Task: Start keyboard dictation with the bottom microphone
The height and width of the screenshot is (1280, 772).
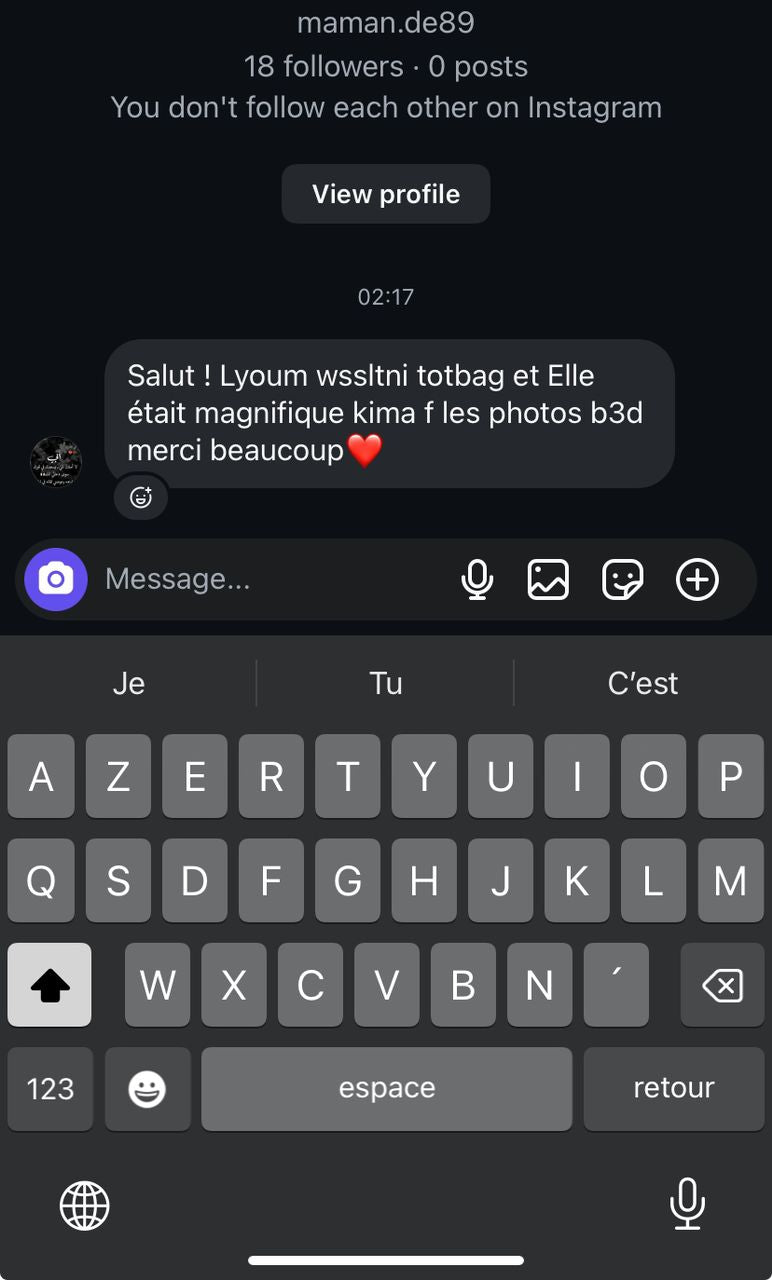Action: 687,1204
